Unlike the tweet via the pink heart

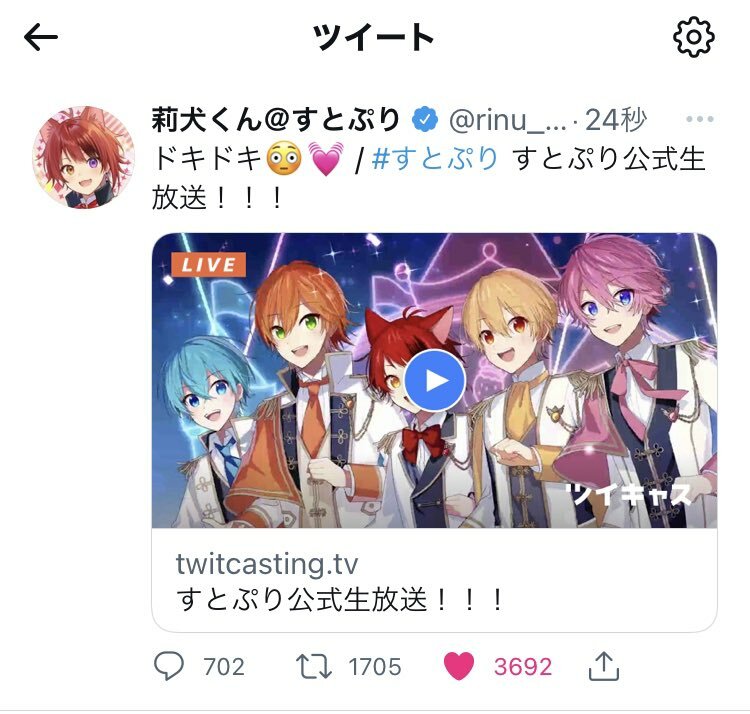(459, 666)
